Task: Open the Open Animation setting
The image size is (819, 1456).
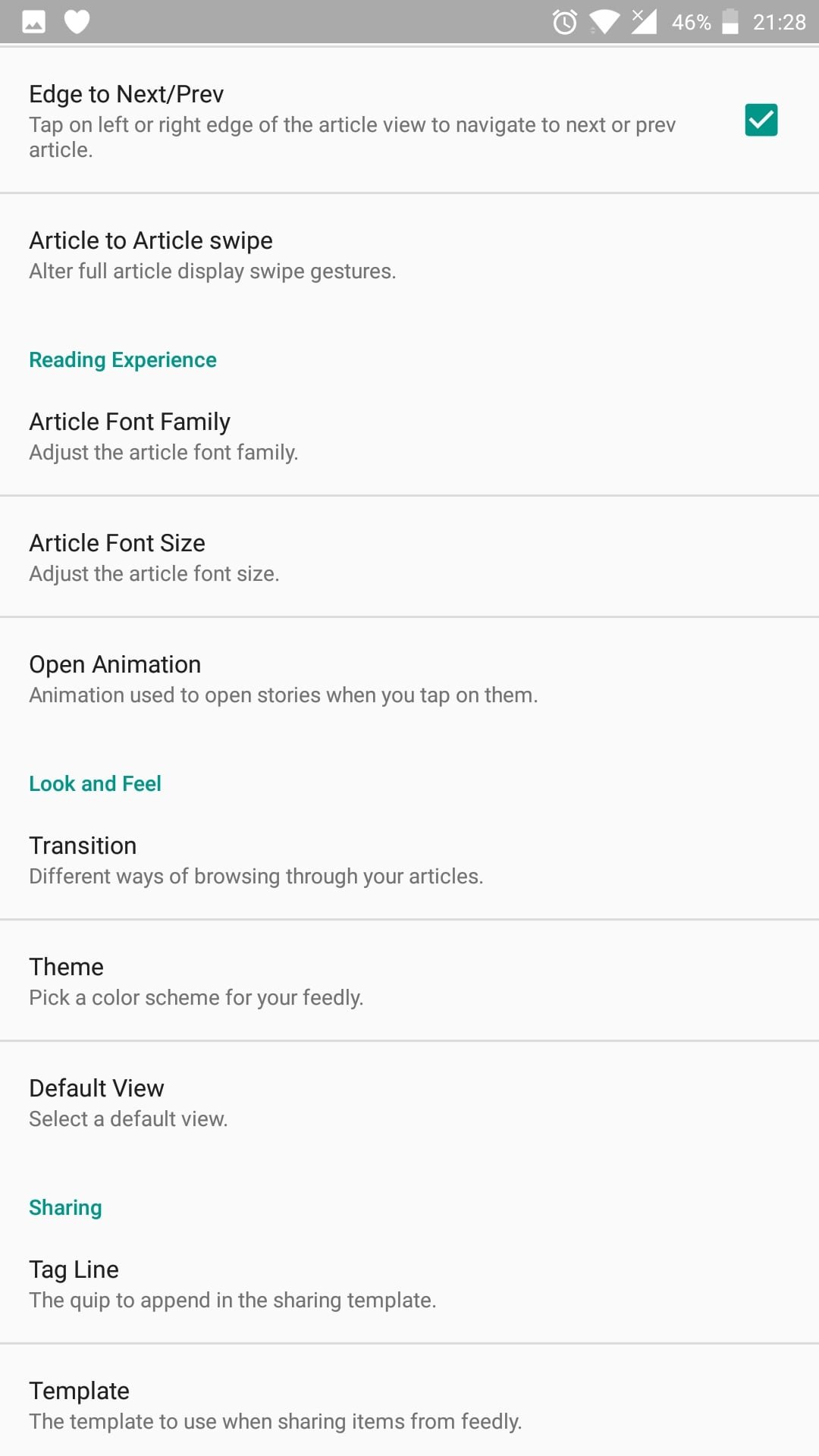Action: coord(409,679)
